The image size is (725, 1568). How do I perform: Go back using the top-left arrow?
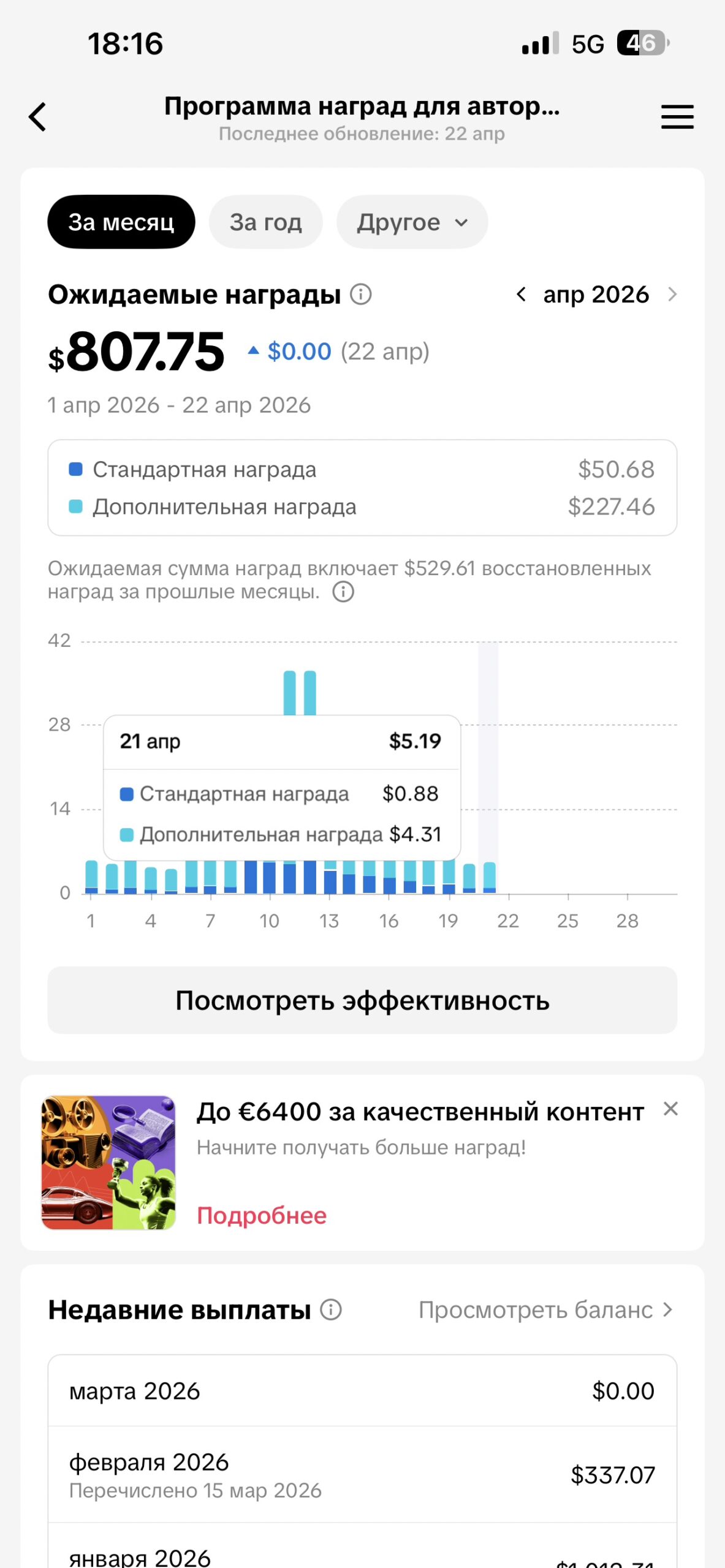pyautogui.click(x=37, y=116)
